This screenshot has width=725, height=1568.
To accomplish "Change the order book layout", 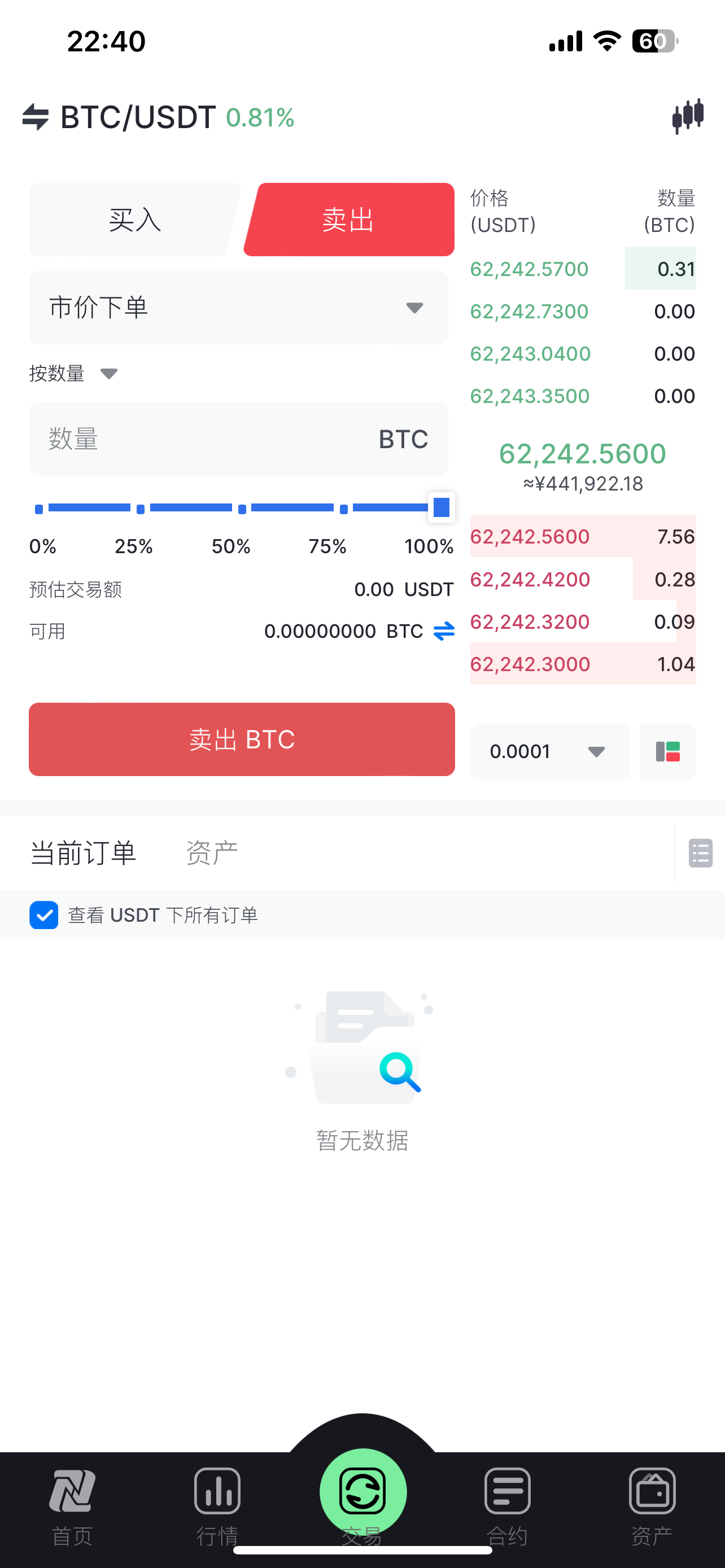I will click(x=667, y=752).
